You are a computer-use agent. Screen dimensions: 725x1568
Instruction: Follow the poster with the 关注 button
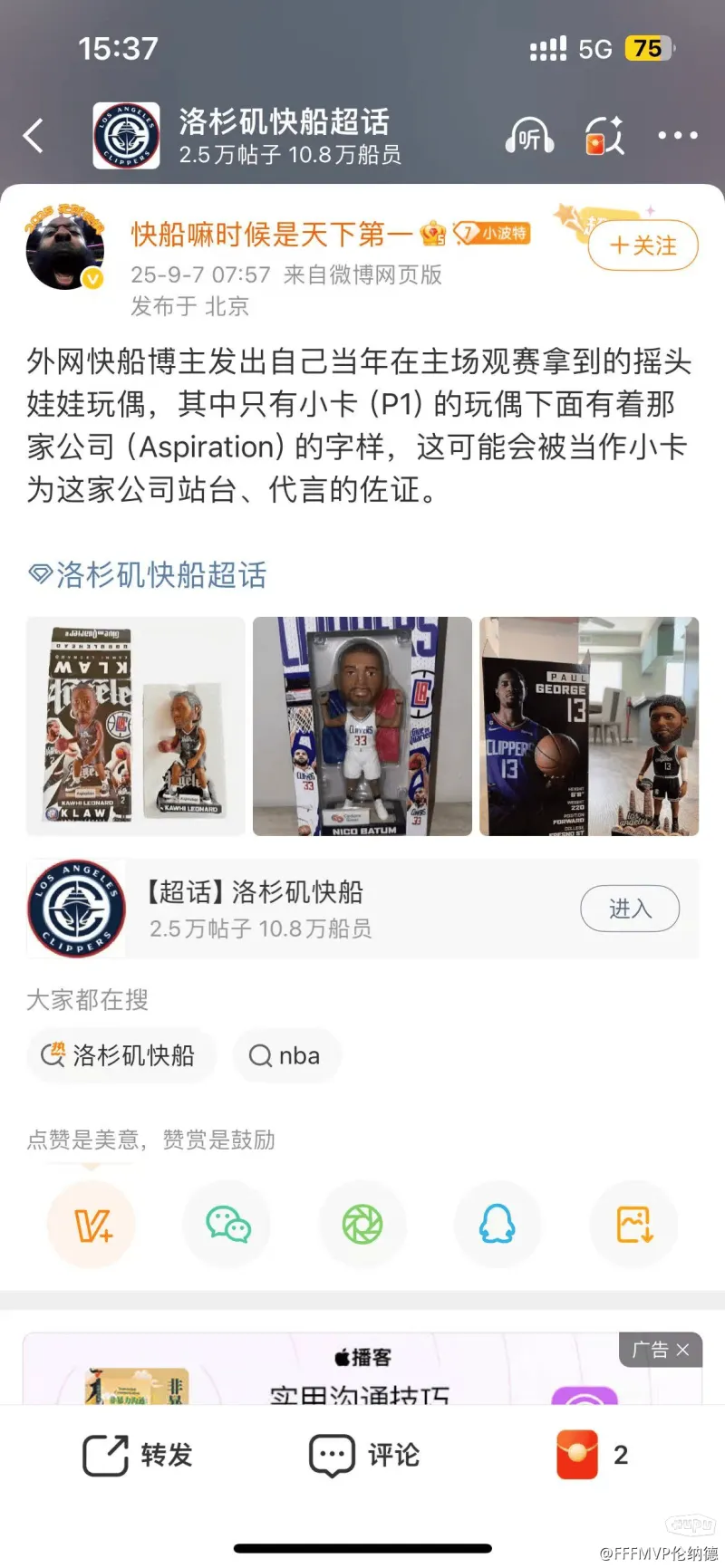pyautogui.click(x=643, y=245)
